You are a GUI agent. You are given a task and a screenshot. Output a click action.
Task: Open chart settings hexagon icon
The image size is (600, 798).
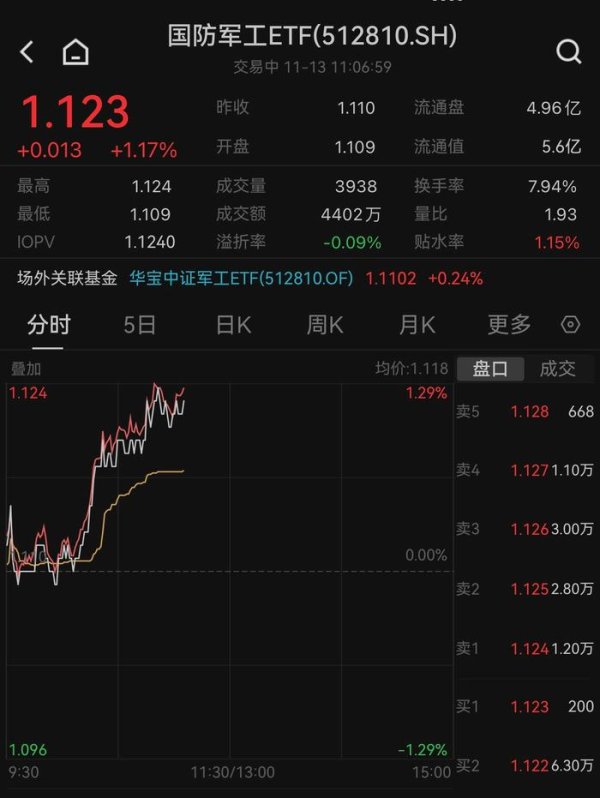571,325
